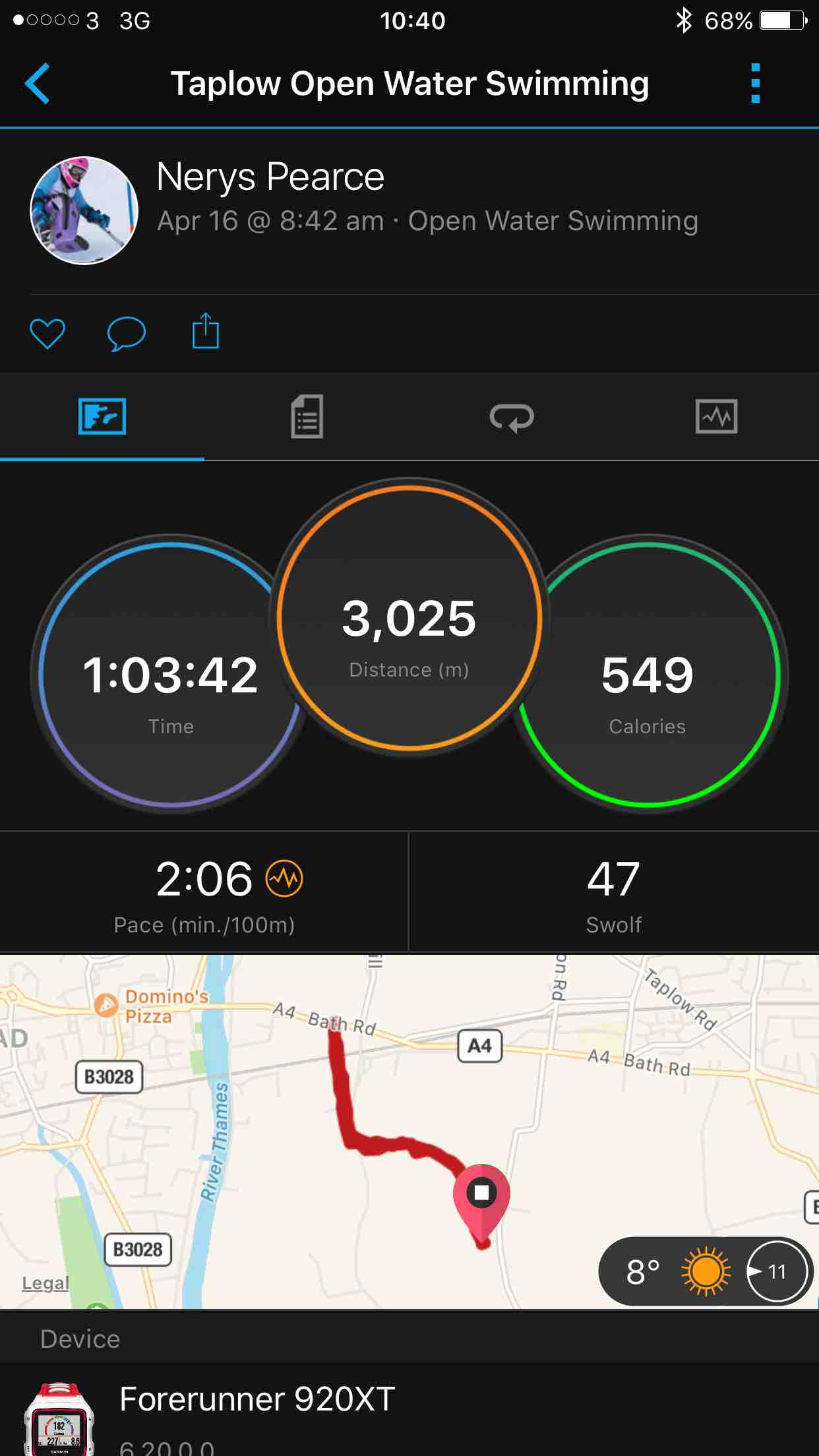Select the overview summary tab
This screenshot has width=819, height=1456.
point(102,417)
